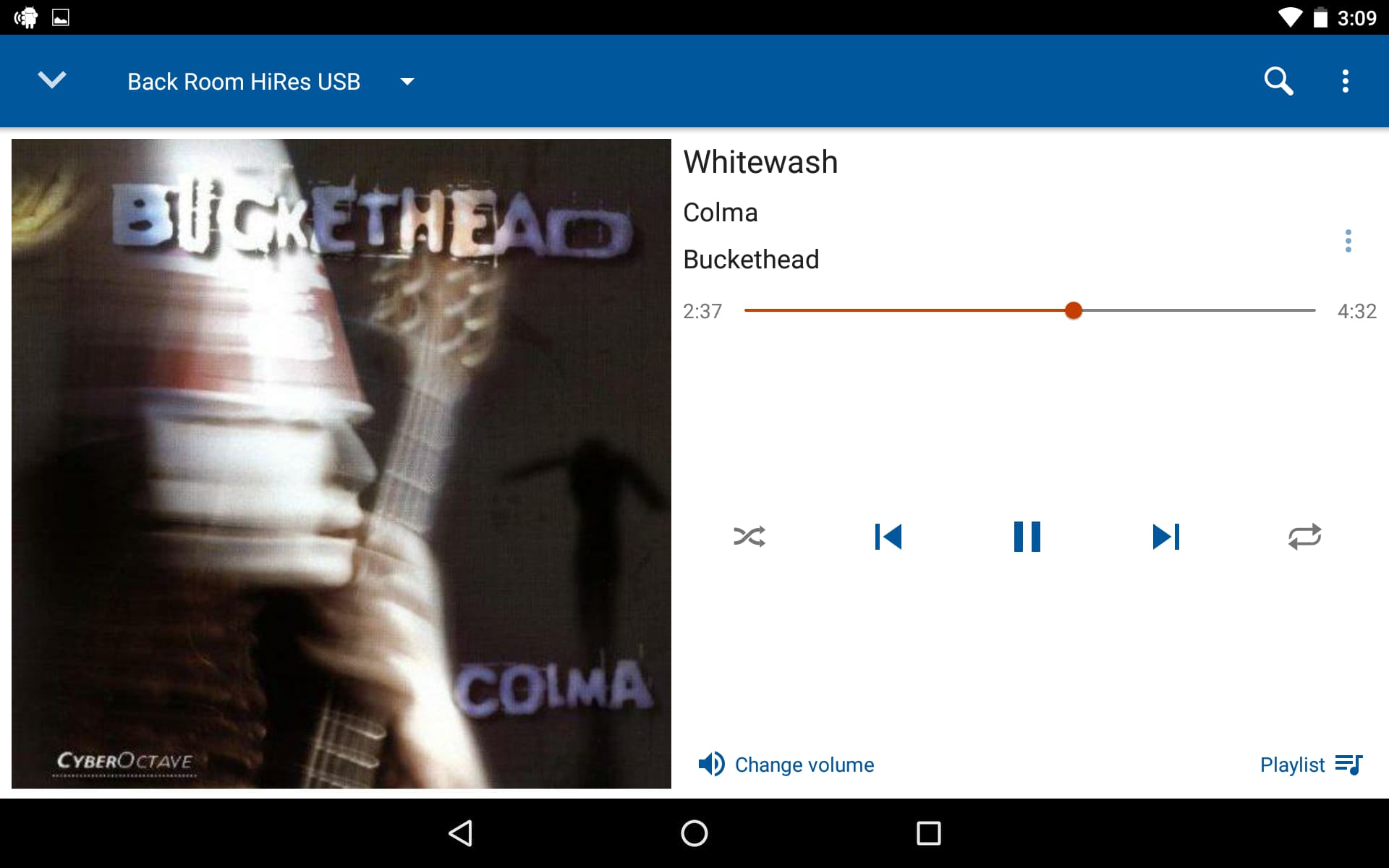Pause the song Whitewash
This screenshot has height=868, width=1389.
coord(1027,537)
